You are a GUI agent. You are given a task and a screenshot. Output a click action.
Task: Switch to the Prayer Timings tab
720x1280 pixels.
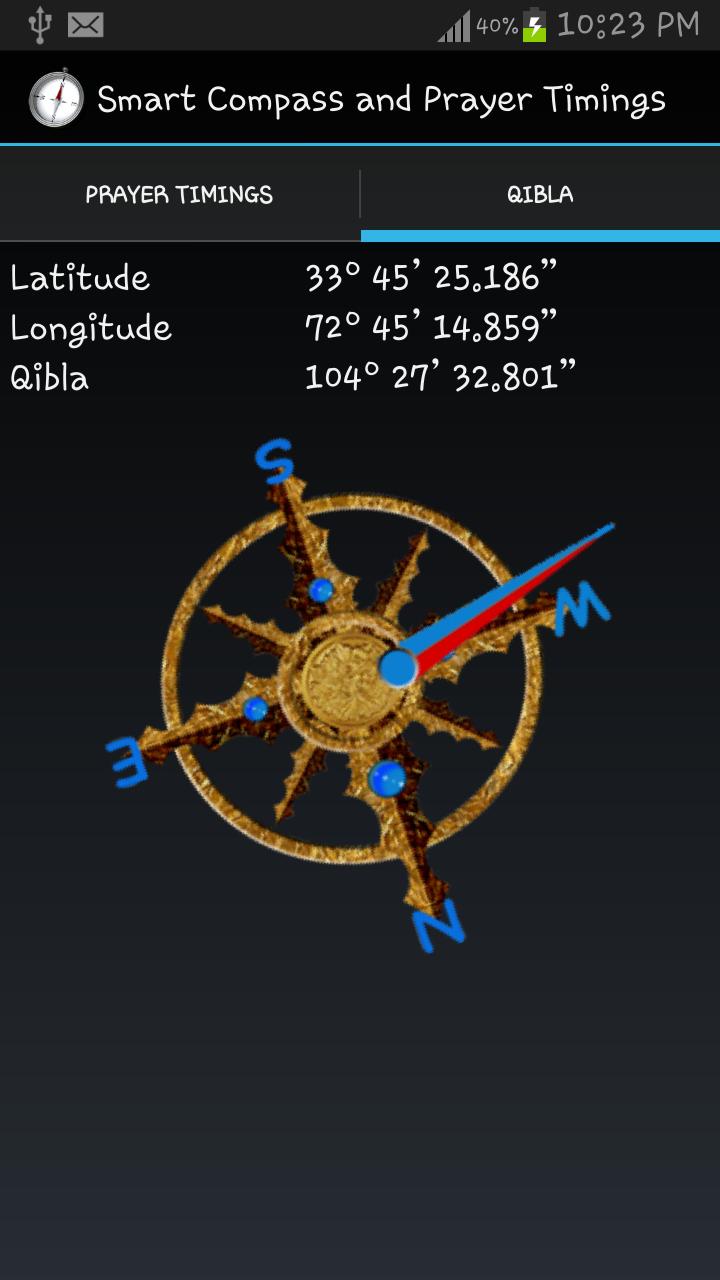point(179,195)
